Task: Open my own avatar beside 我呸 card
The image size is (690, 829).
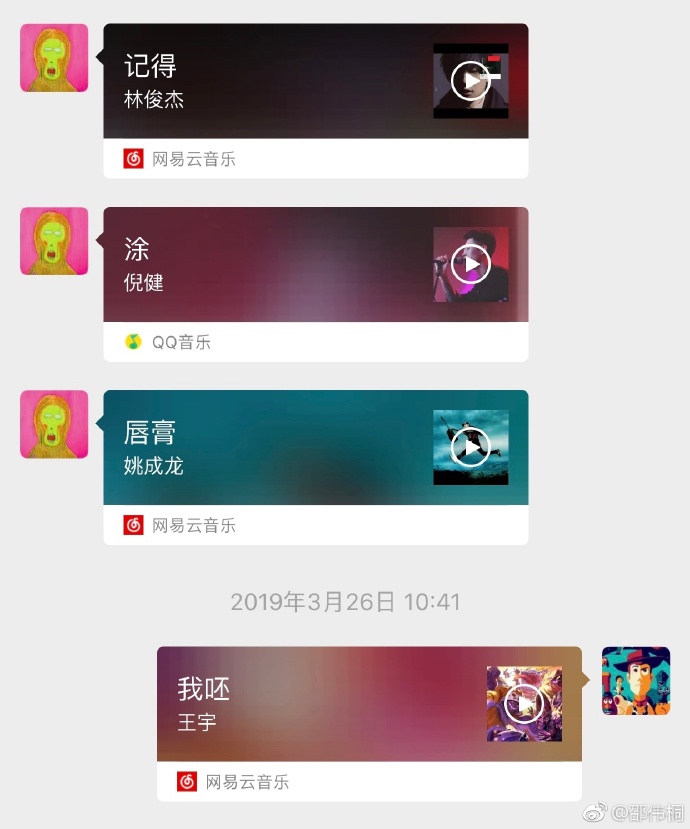Action: point(635,681)
